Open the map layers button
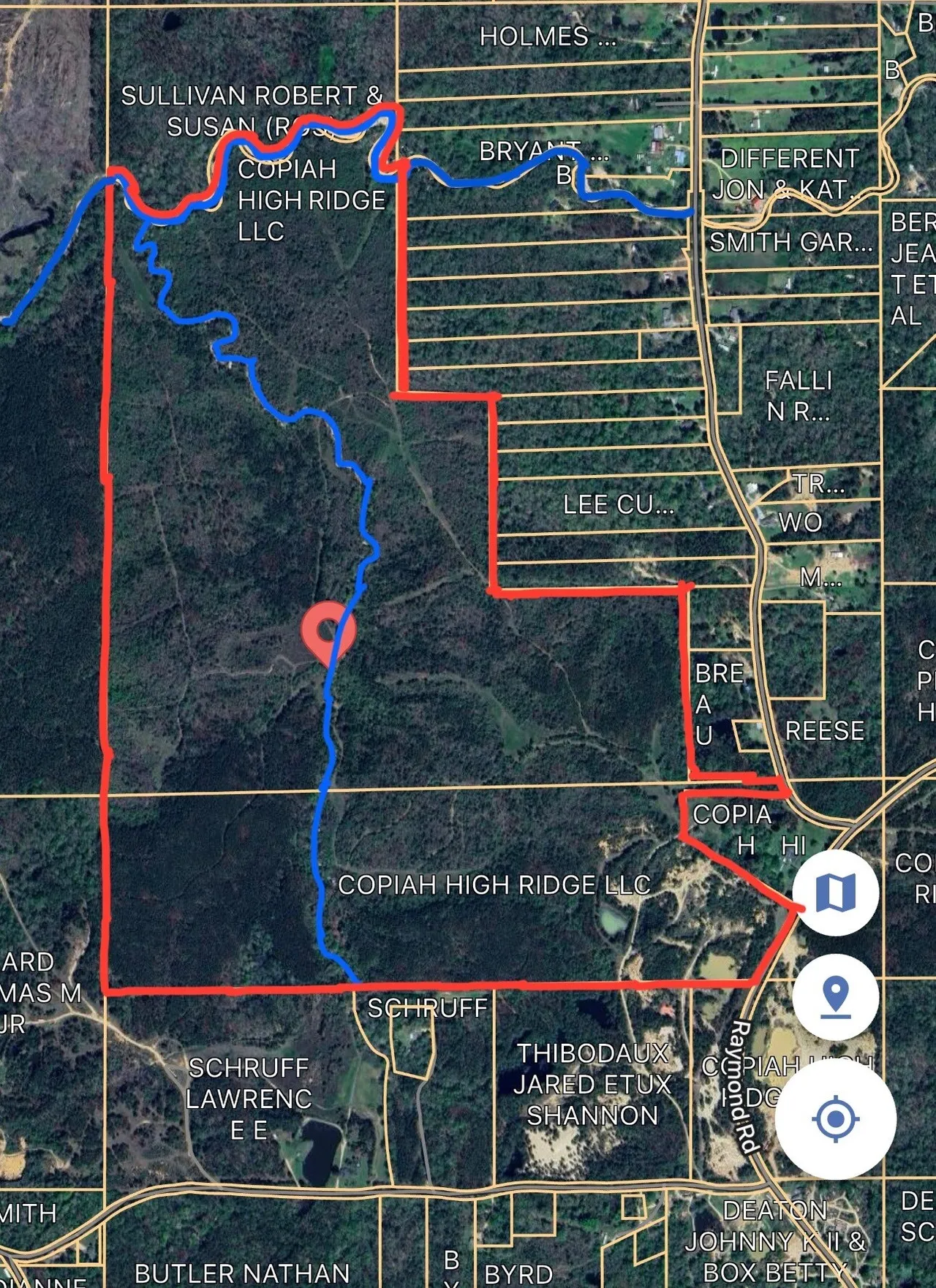936x1288 pixels. click(x=835, y=893)
